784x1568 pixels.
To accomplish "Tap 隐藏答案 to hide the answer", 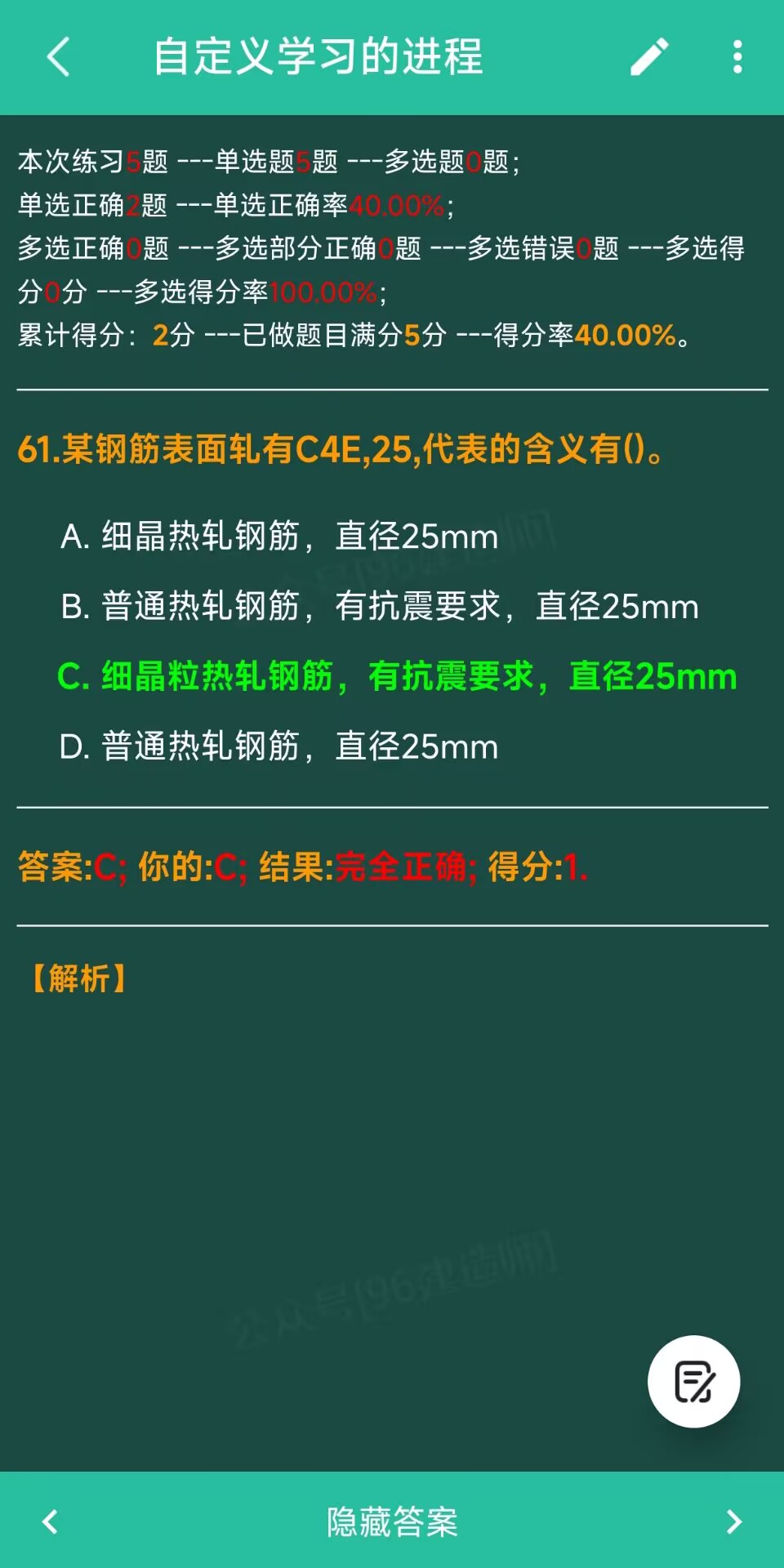I will click(392, 1521).
